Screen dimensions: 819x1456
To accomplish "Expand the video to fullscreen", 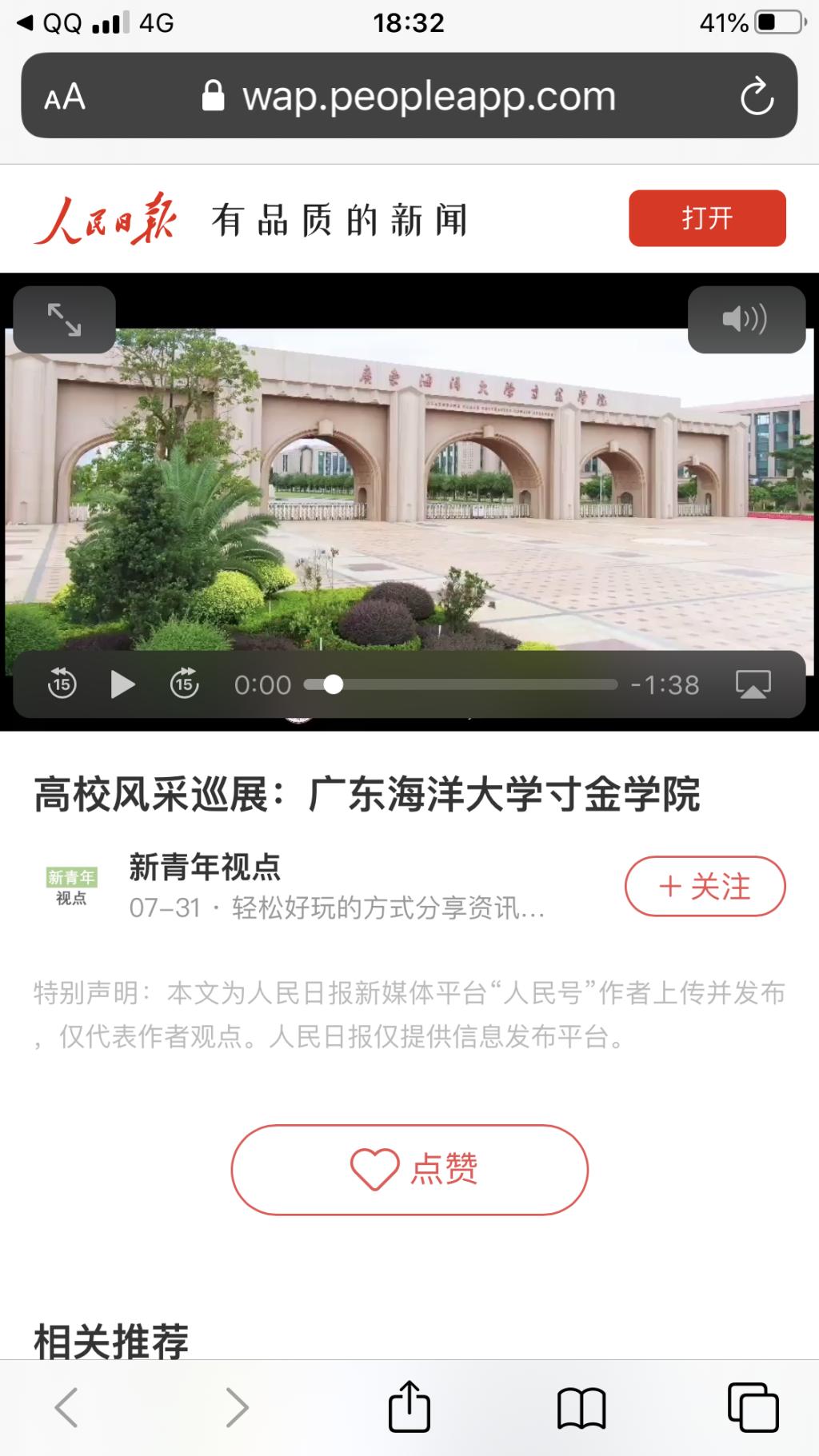I will click(x=64, y=320).
